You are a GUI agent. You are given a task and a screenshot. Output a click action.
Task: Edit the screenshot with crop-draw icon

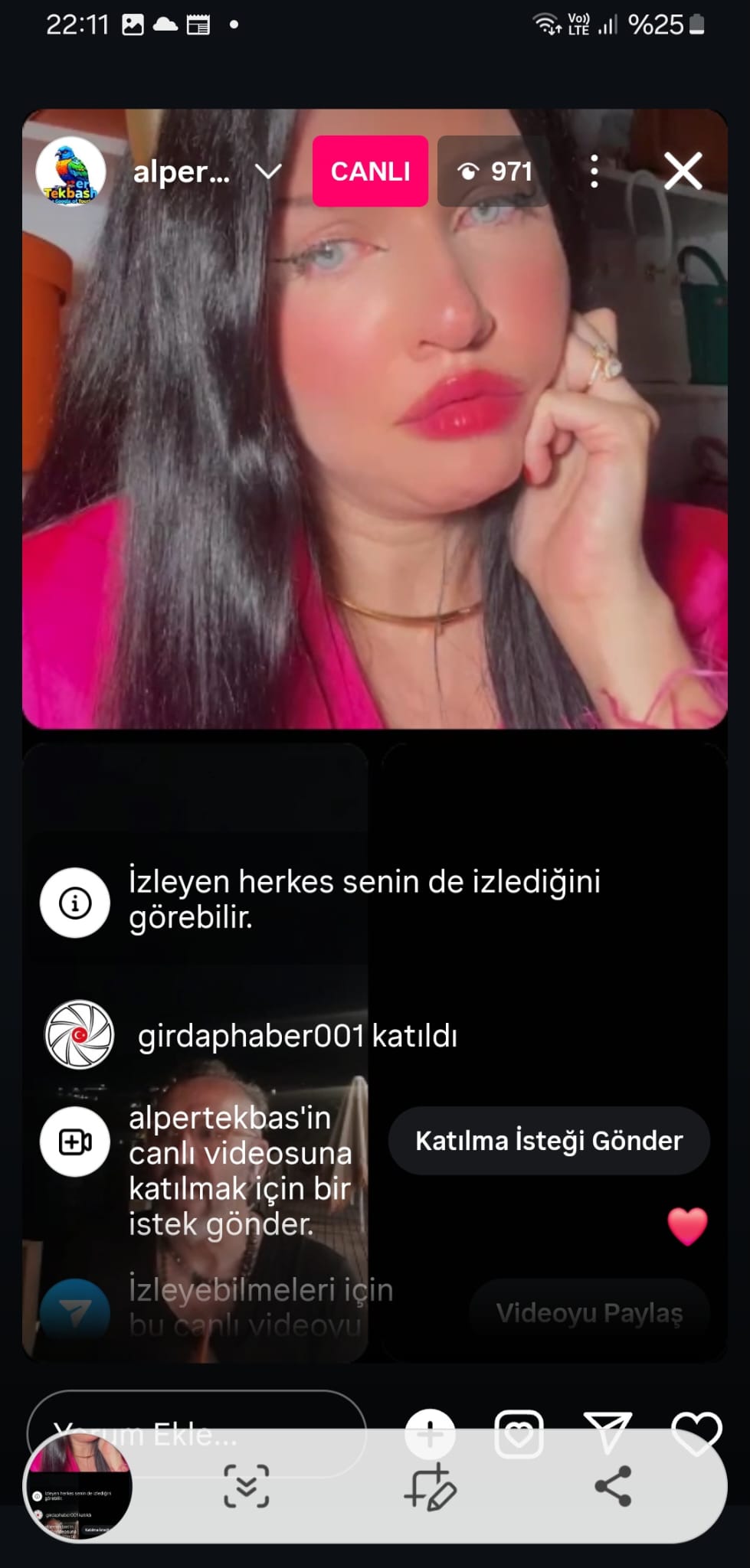[430, 1486]
